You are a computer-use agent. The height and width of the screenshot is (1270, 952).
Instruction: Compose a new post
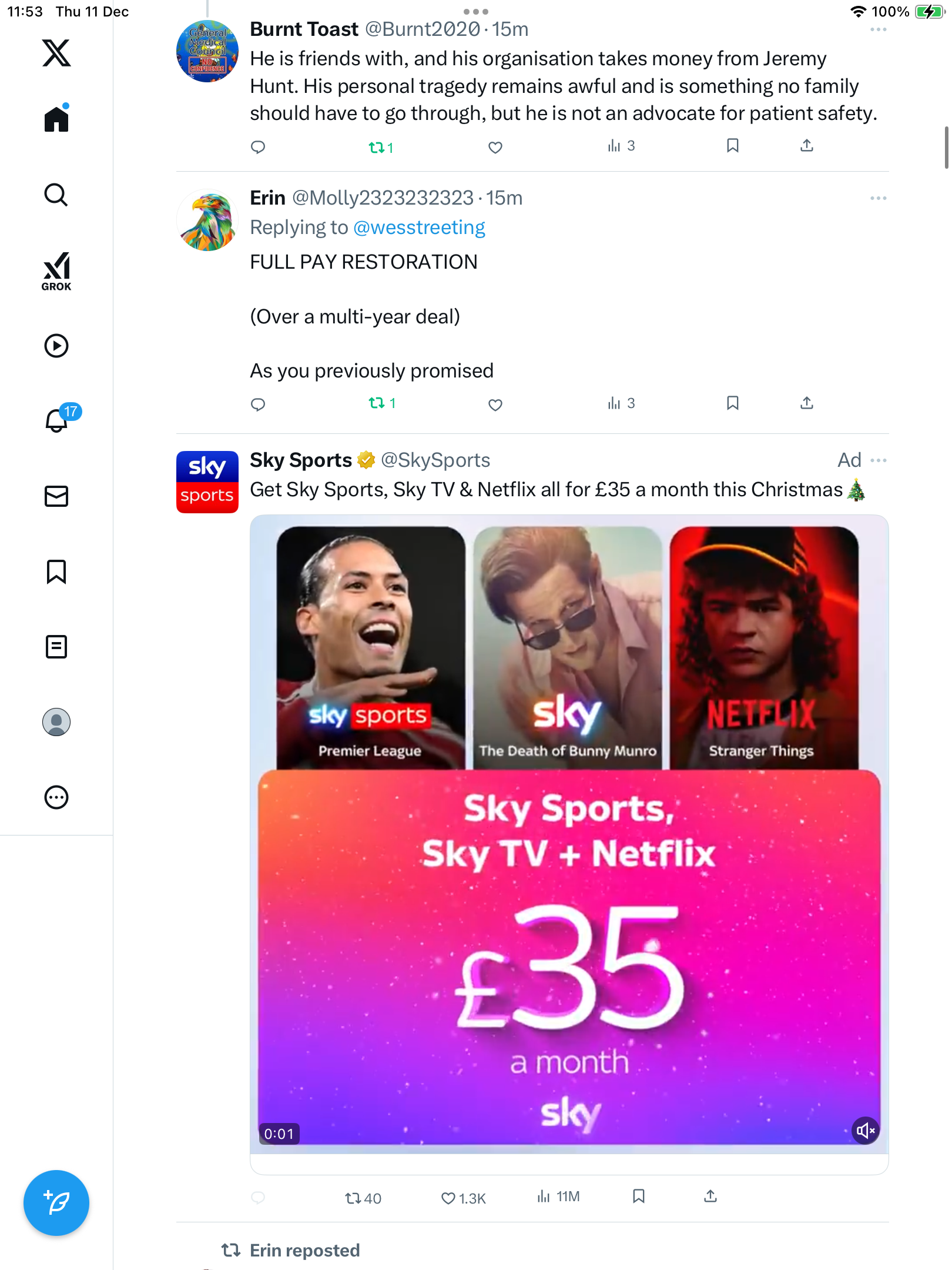tap(56, 1203)
